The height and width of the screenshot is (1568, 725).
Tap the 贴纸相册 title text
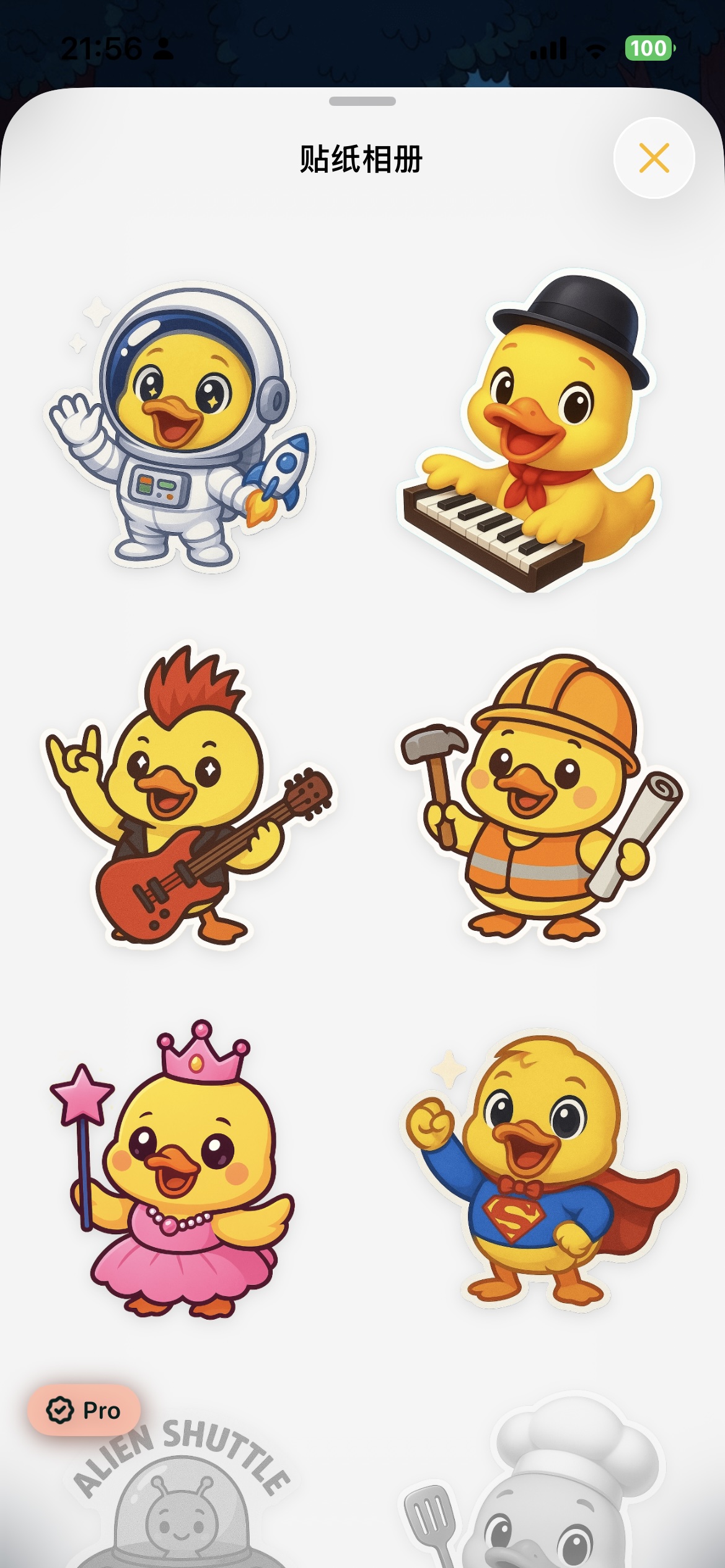point(362,158)
